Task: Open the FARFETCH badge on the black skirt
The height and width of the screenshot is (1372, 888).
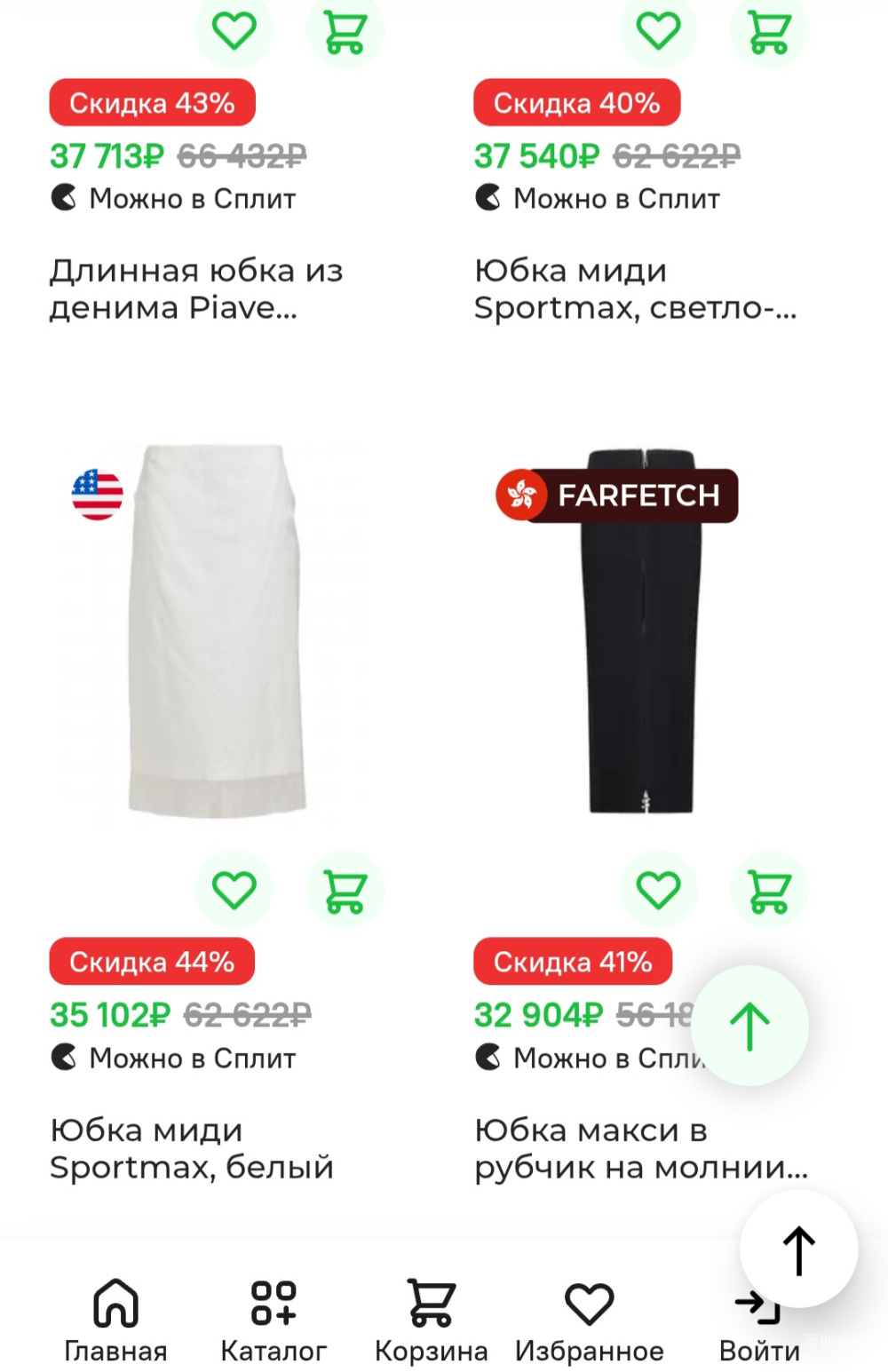Action: (x=618, y=496)
